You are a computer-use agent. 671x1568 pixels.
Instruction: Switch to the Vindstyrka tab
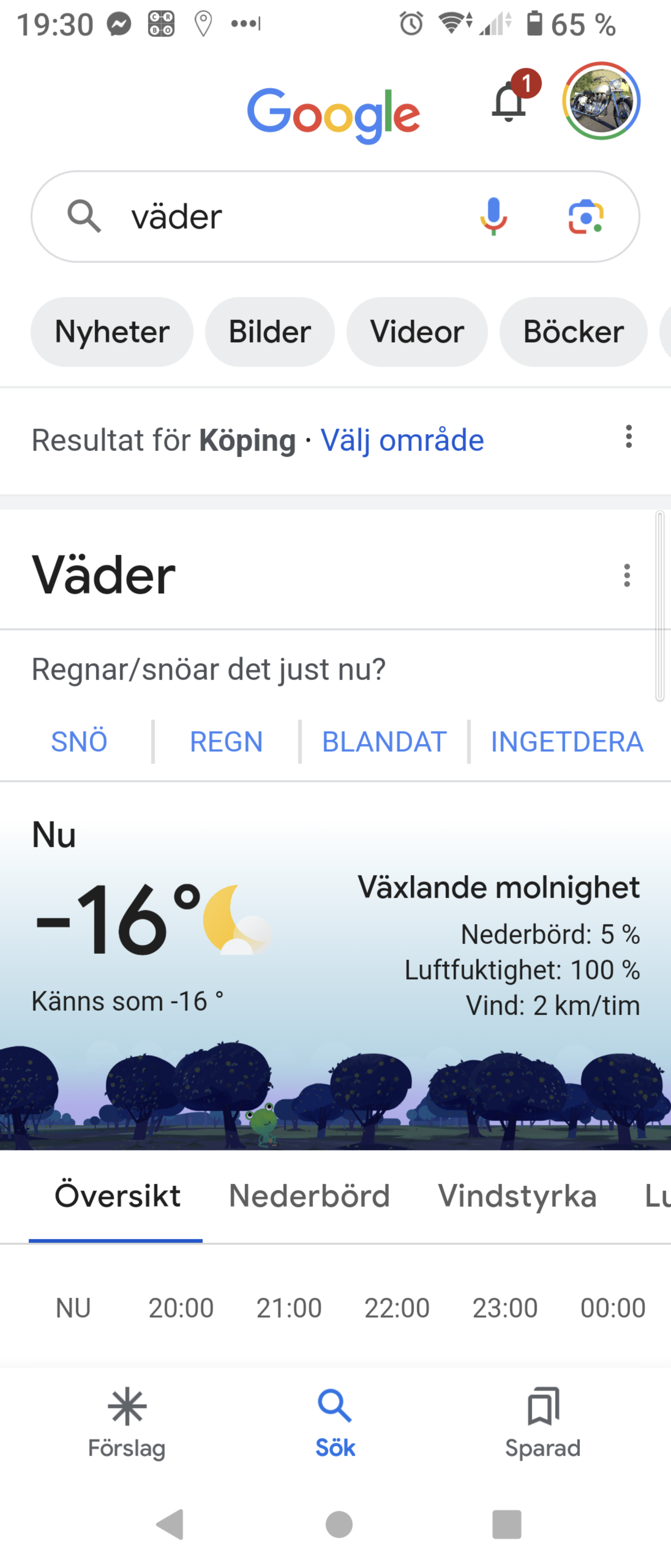point(517,1196)
